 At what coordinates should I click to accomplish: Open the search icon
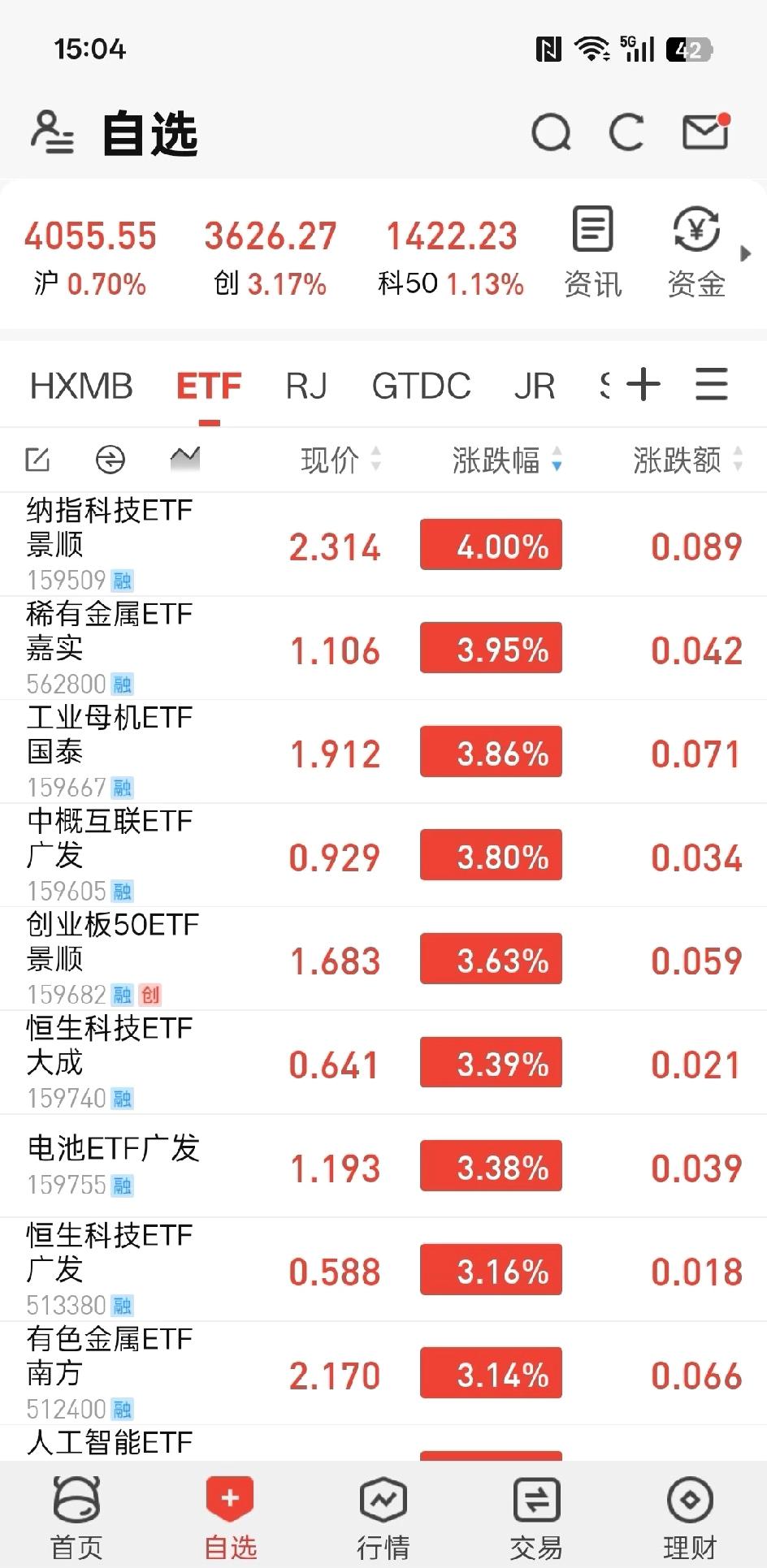point(551,132)
